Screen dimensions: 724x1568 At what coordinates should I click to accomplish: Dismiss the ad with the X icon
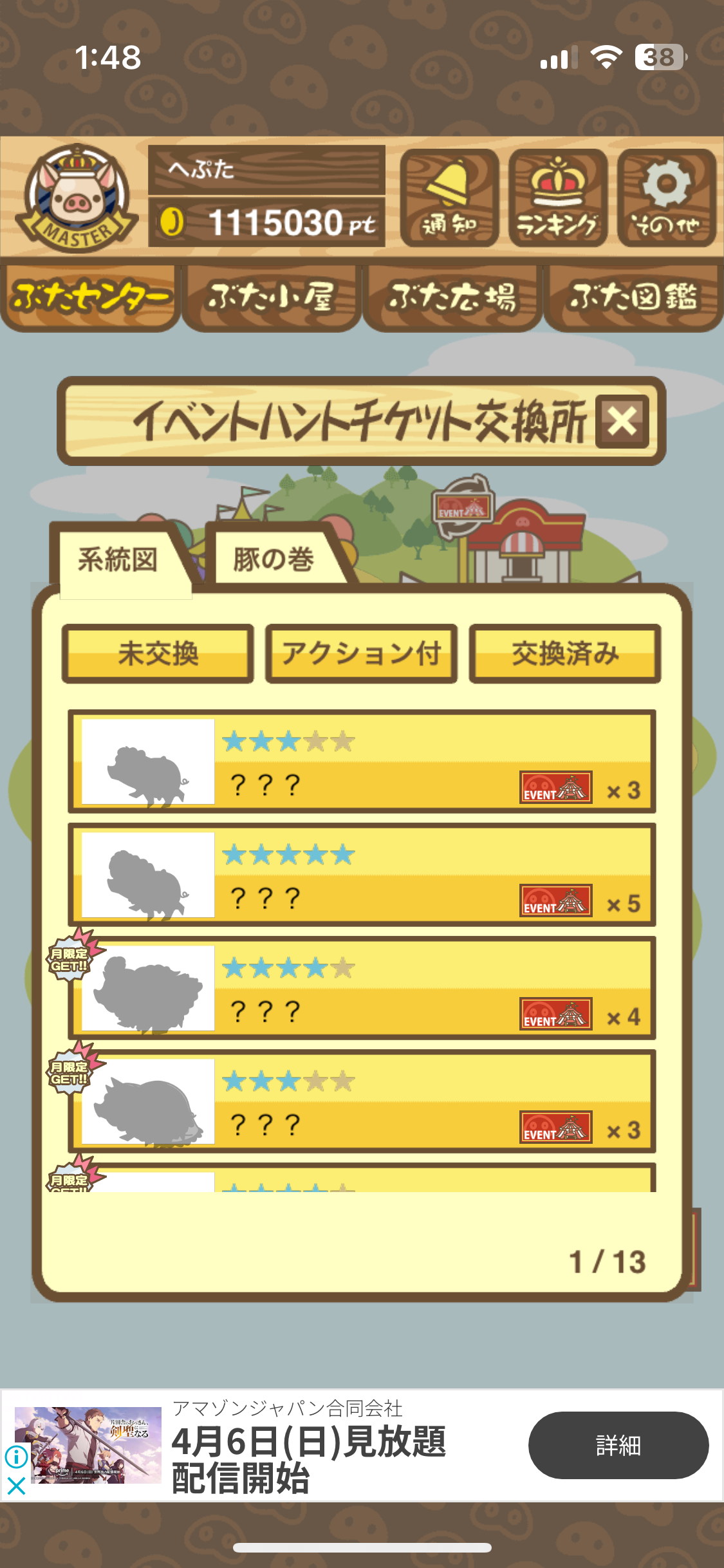(x=16, y=1486)
